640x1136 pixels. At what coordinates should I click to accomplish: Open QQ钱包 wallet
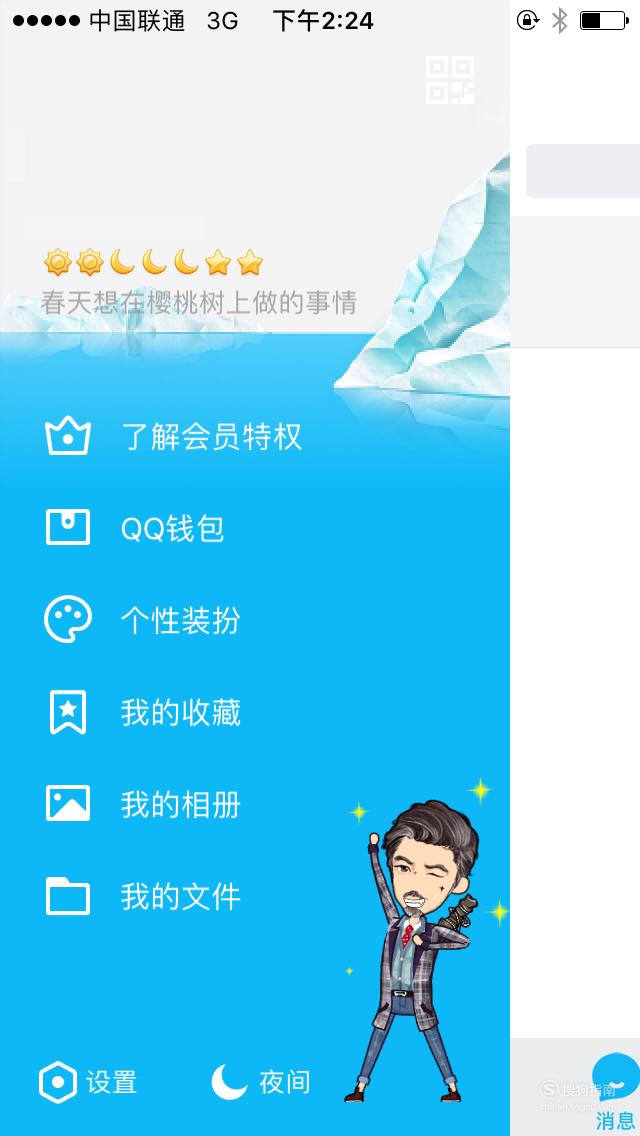pyautogui.click(x=135, y=529)
